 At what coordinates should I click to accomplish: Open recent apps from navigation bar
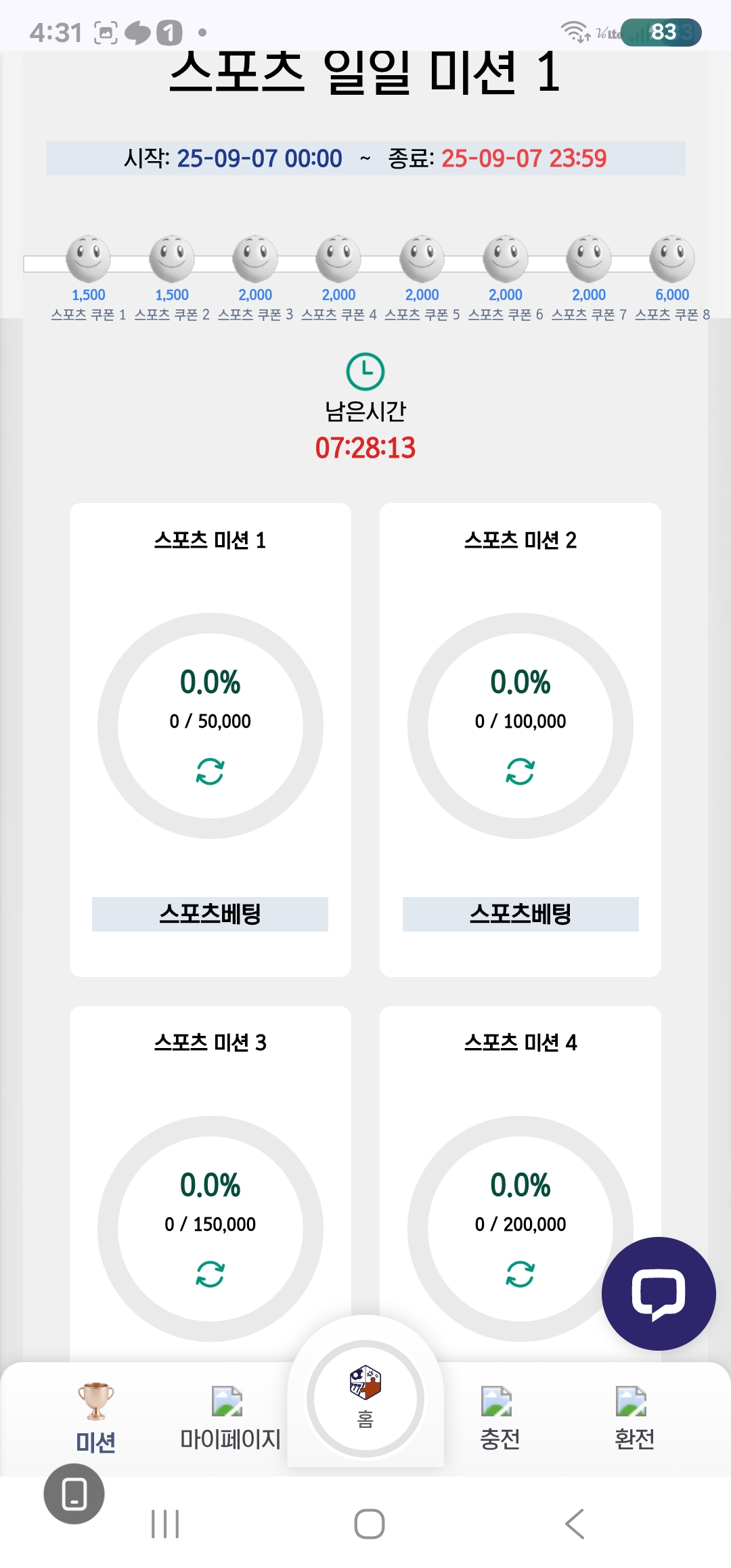point(165,1524)
